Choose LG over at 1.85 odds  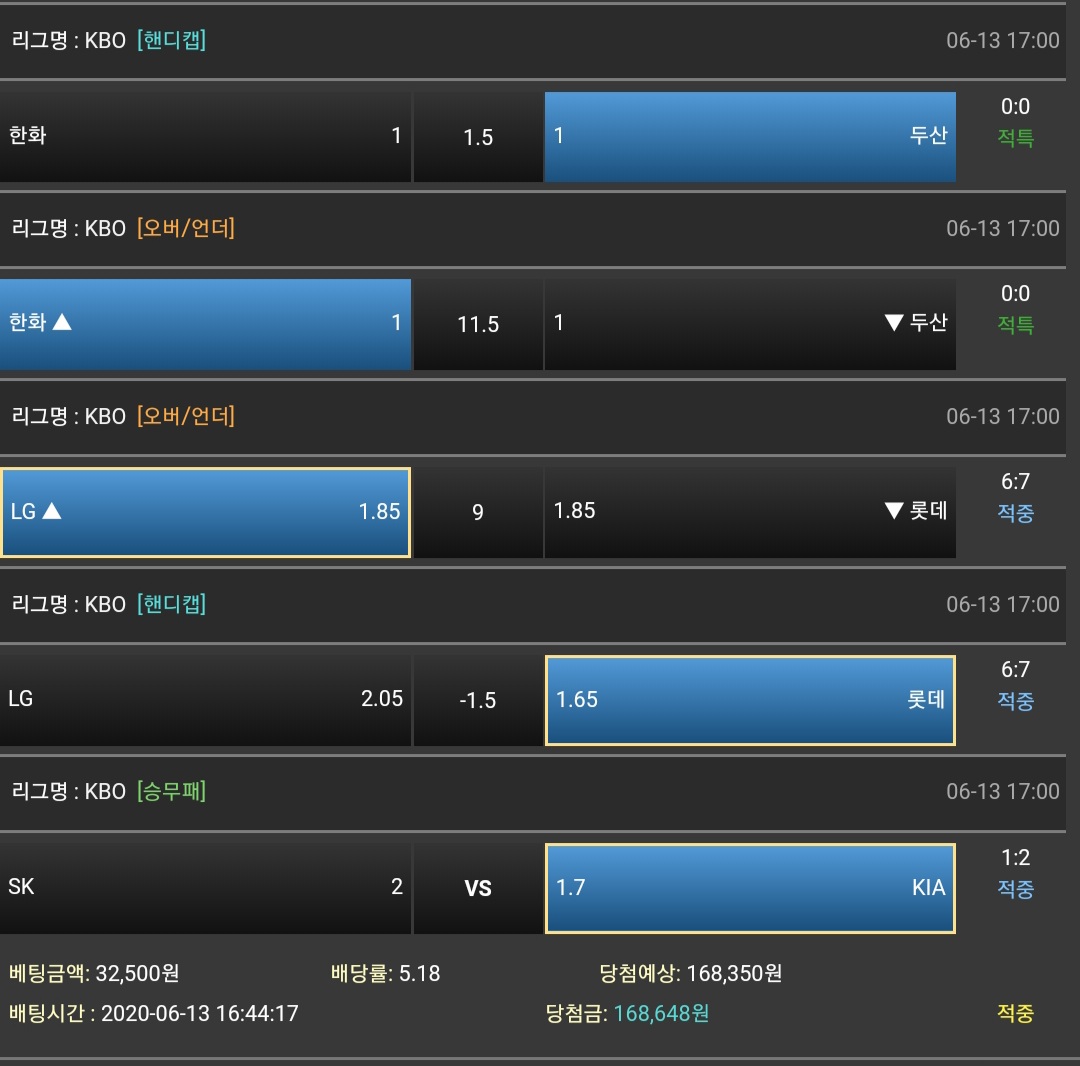point(205,511)
